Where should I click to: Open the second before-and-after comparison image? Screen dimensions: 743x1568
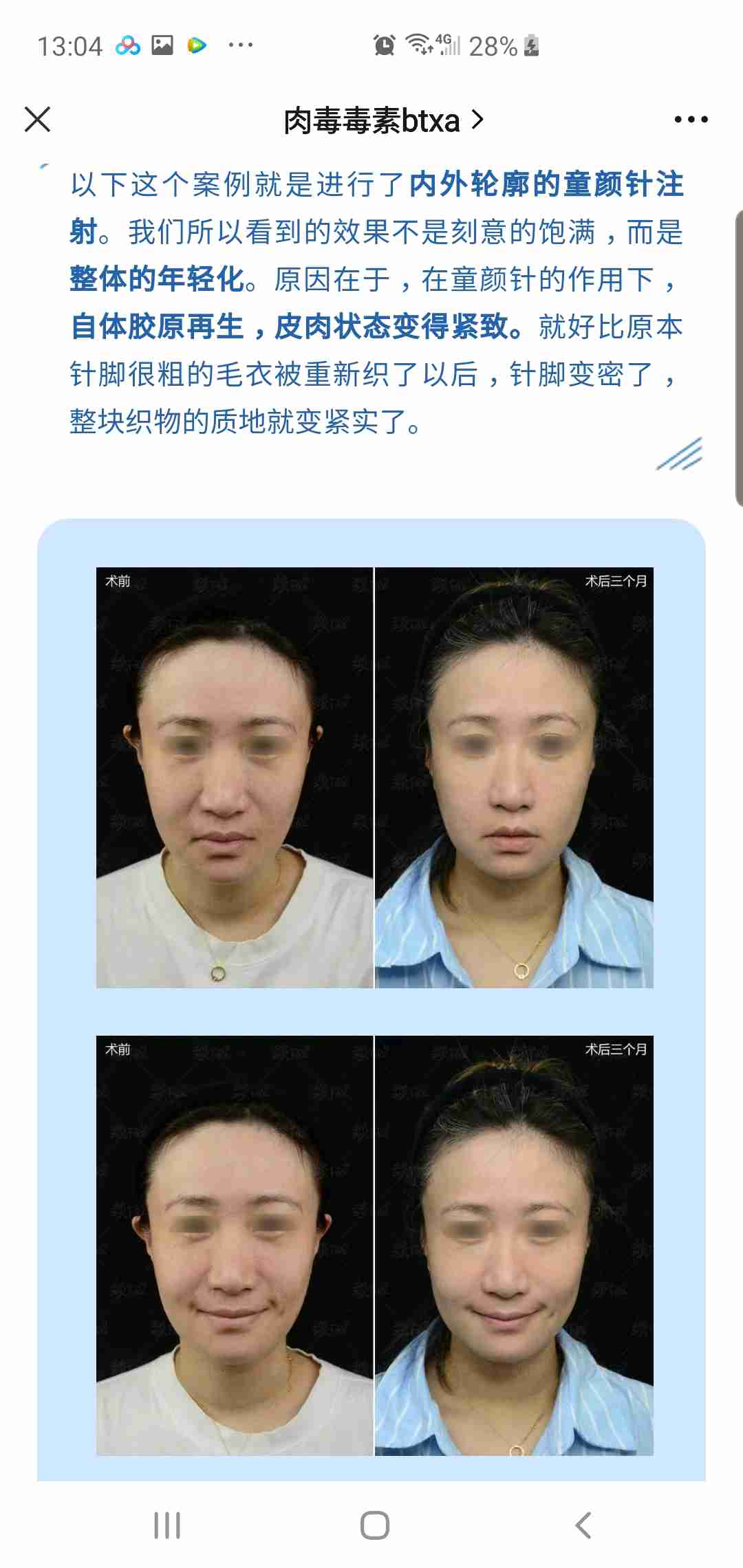[x=374, y=1245]
